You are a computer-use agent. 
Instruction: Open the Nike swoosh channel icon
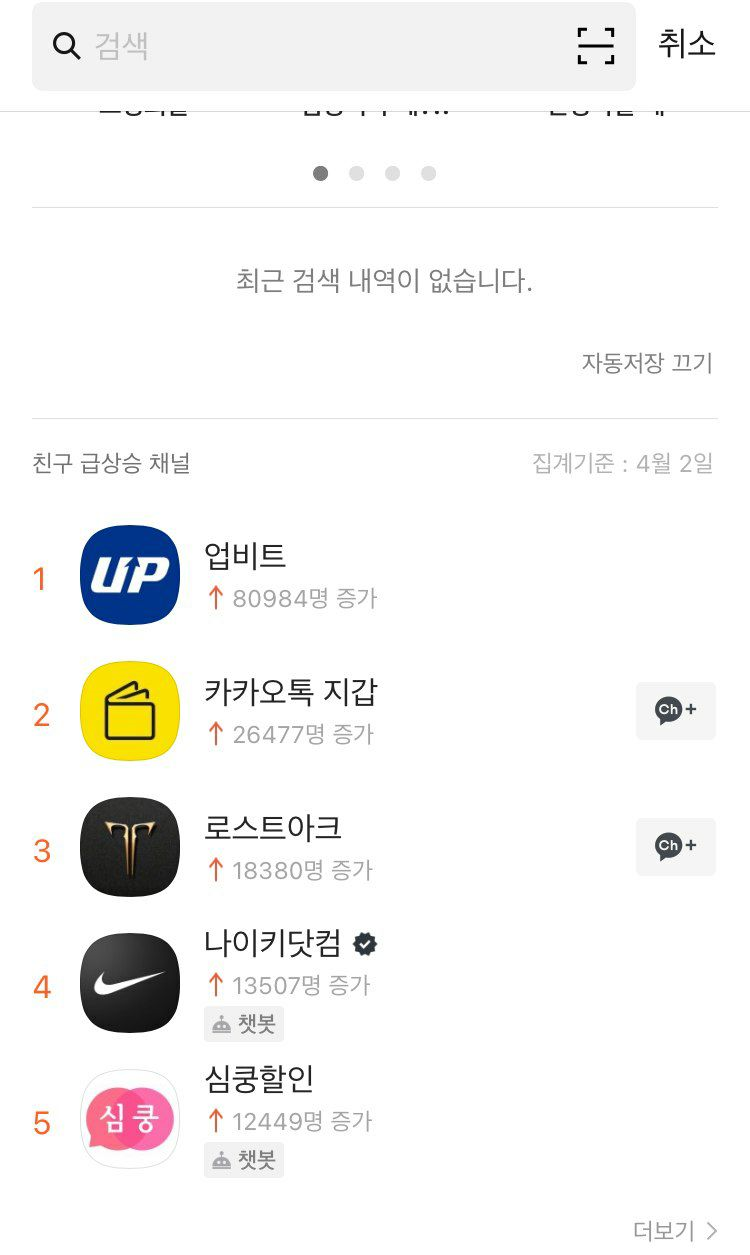[129, 983]
